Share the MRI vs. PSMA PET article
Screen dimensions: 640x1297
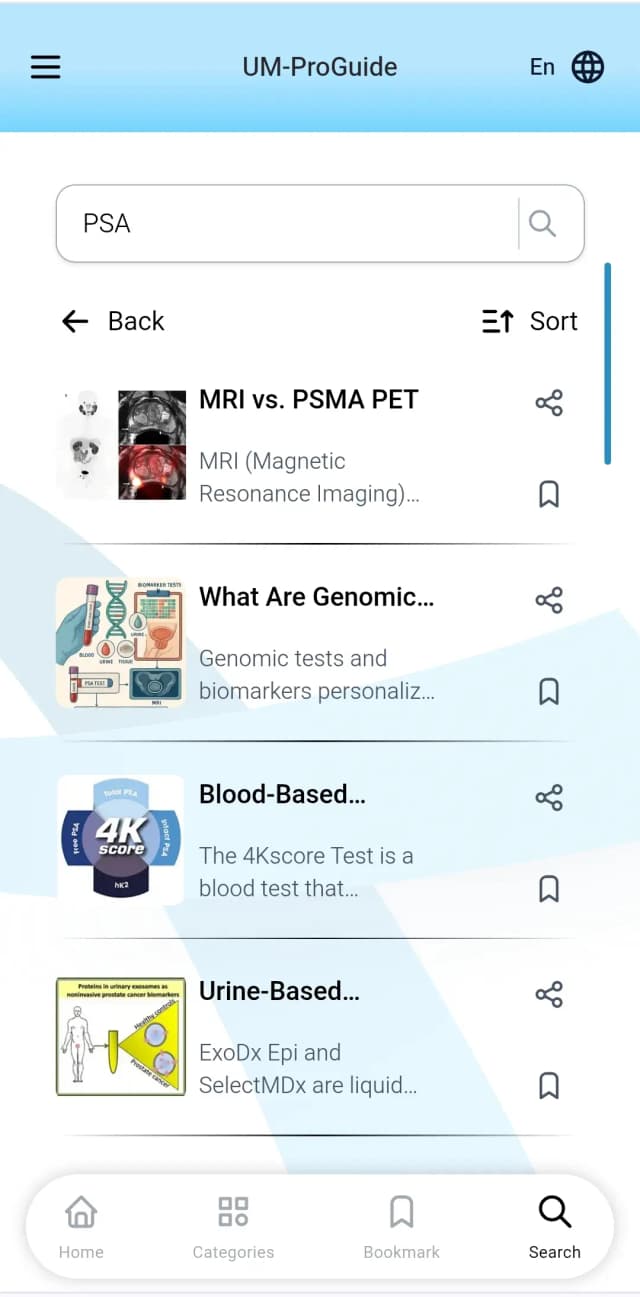(x=549, y=403)
